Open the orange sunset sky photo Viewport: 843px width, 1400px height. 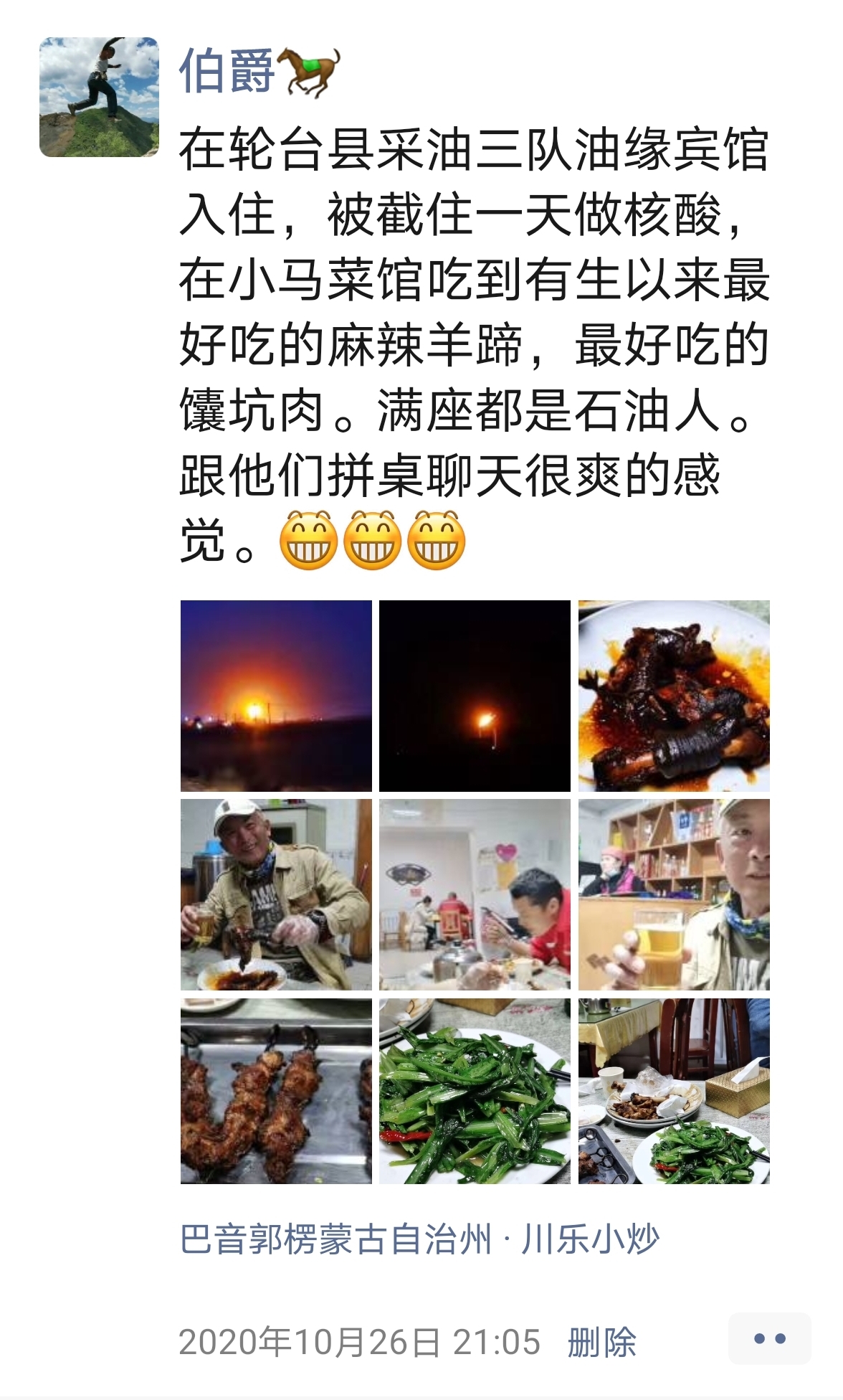click(276, 696)
